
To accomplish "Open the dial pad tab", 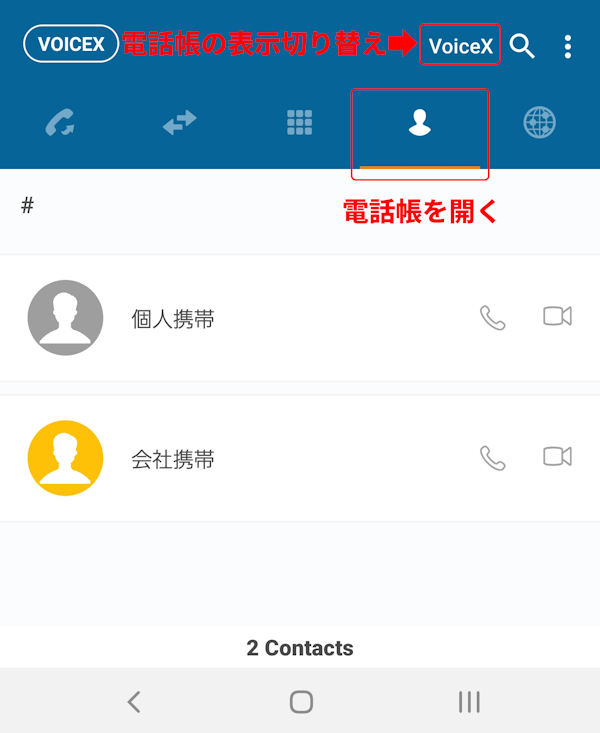I will coord(300,123).
